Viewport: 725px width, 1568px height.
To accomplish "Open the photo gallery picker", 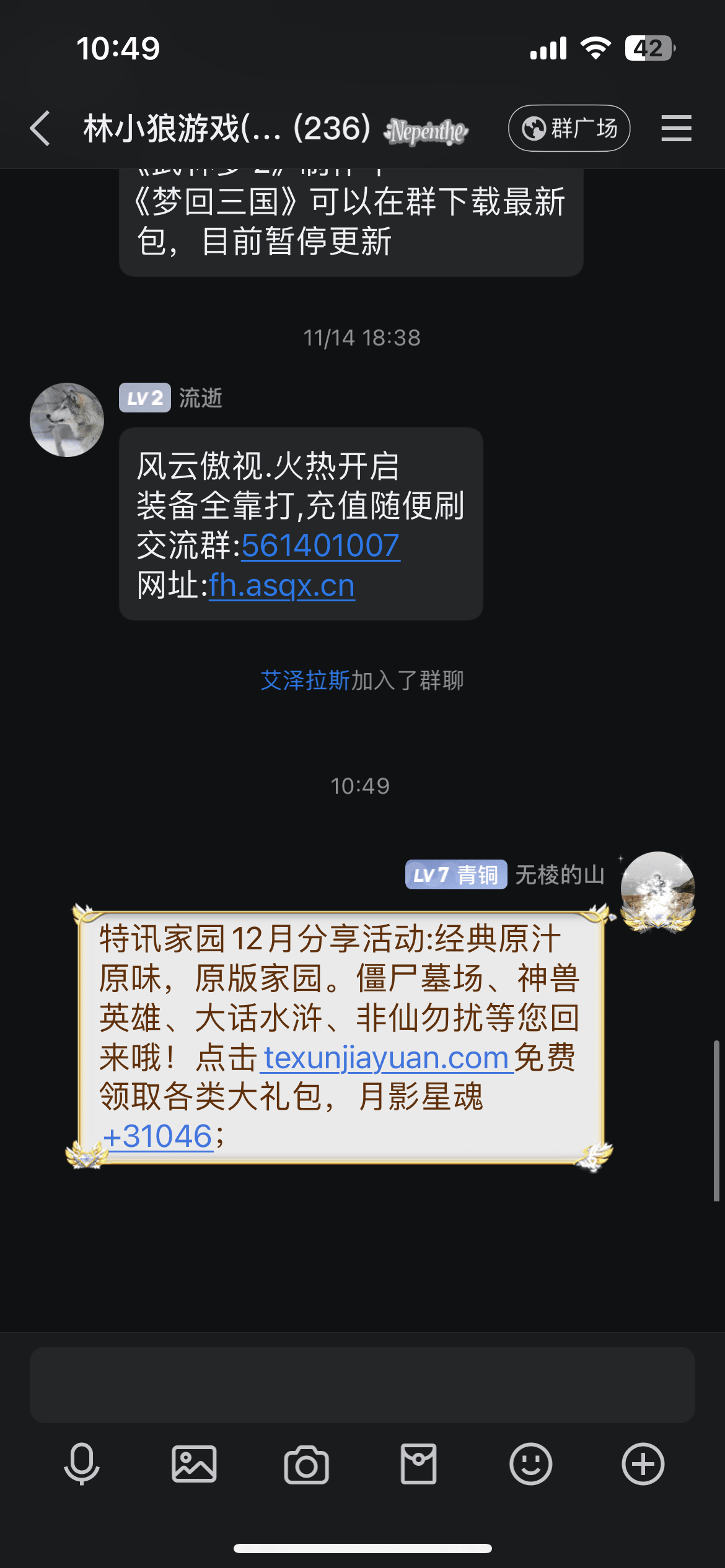I will coord(194,1464).
